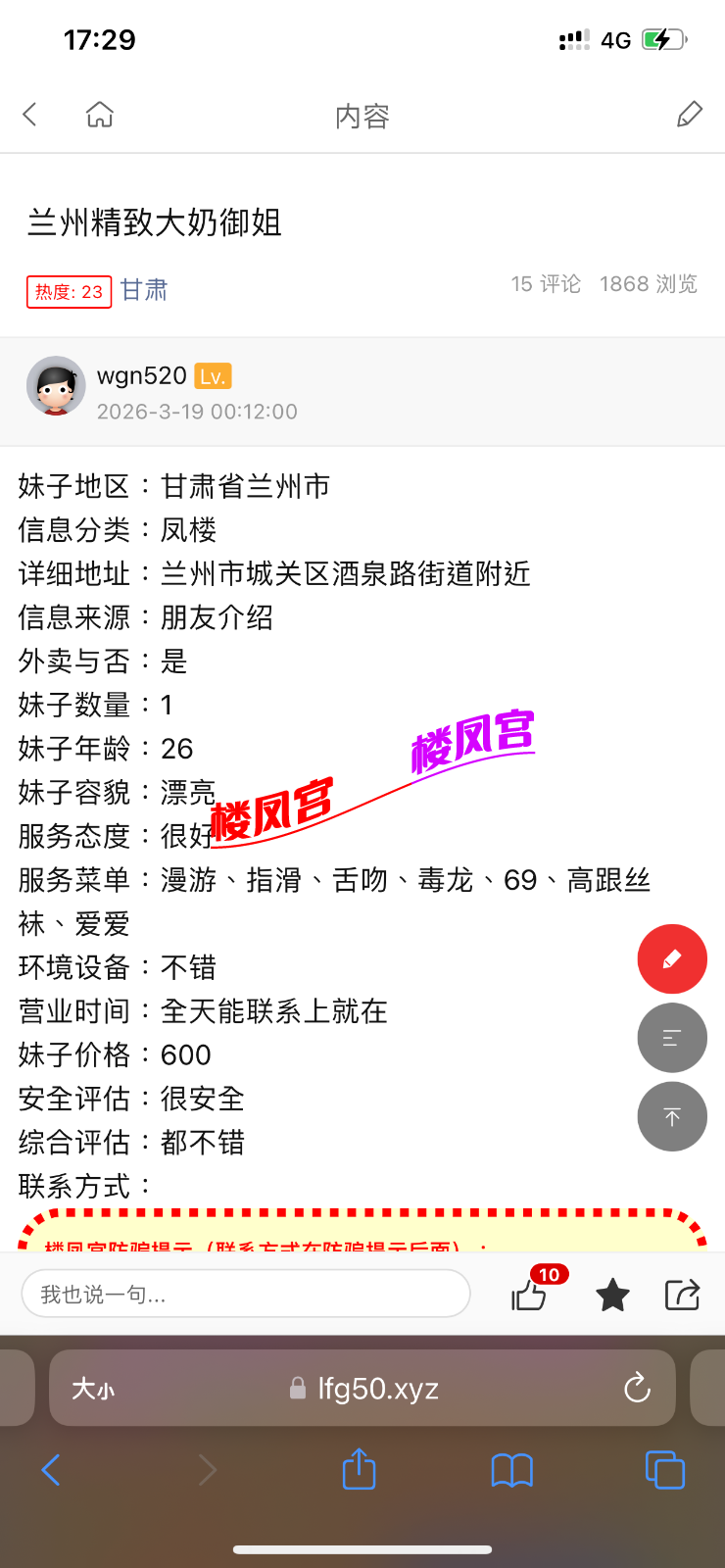Viewport: 725px width, 1568px height.
Task: Open the tab overview in Safari
Action: click(x=664, y=1470)
